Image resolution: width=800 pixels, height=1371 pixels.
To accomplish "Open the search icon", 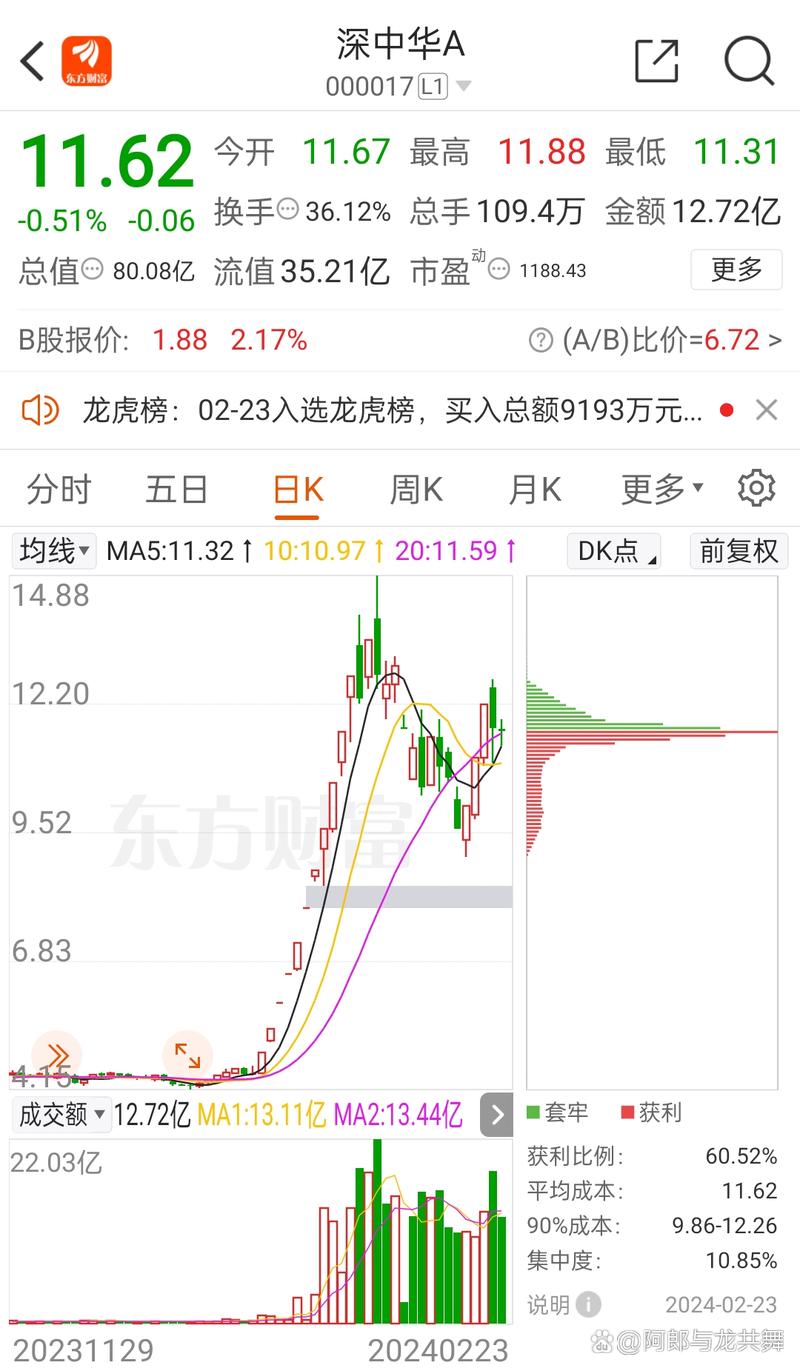I will [746, 61].
